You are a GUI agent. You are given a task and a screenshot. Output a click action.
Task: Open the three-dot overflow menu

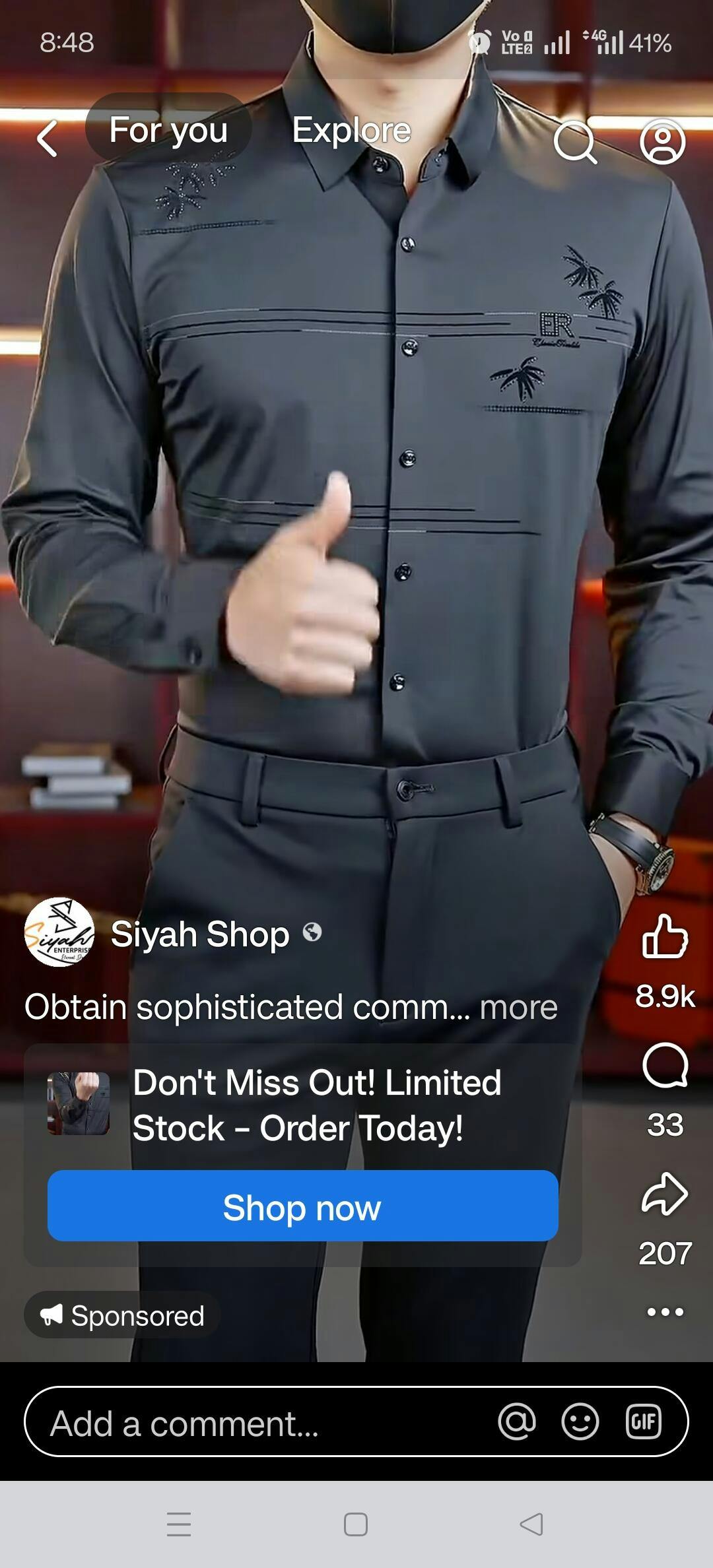[x=665, y=1312]
